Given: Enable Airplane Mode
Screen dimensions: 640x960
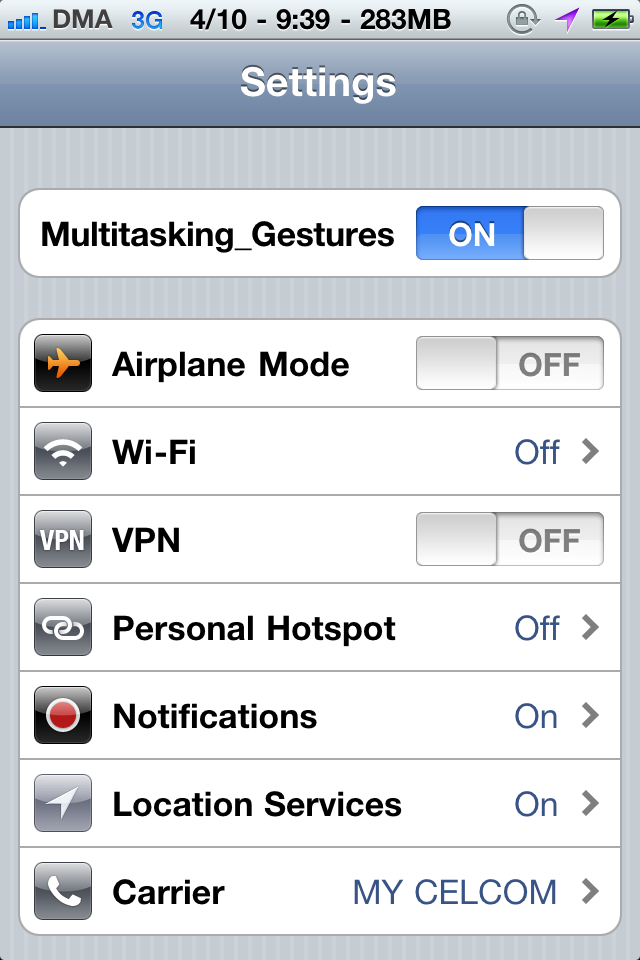Looking at the screenshot, I should point(509,364).
